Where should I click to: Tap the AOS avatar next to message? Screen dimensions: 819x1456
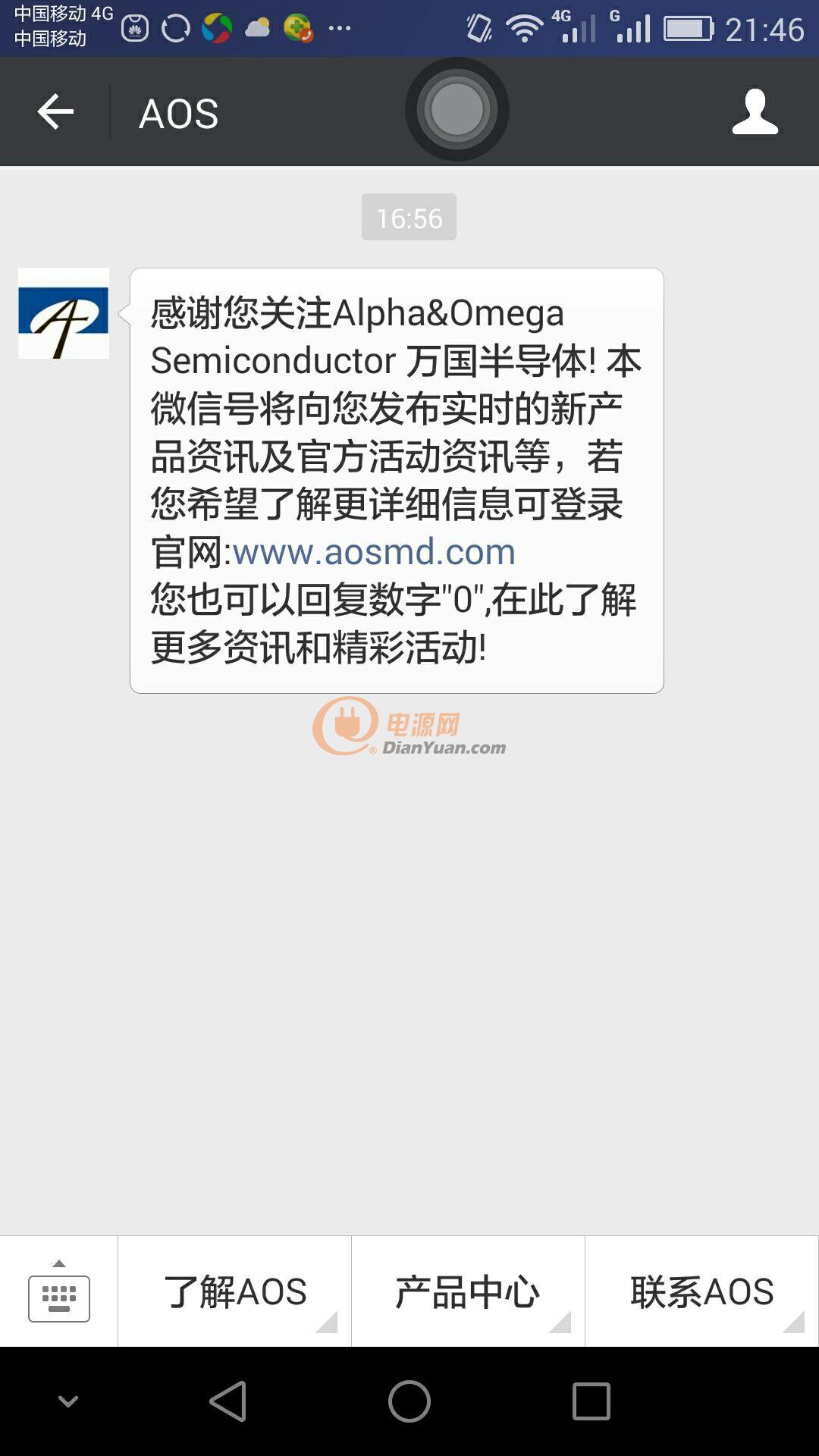point(64,313)
